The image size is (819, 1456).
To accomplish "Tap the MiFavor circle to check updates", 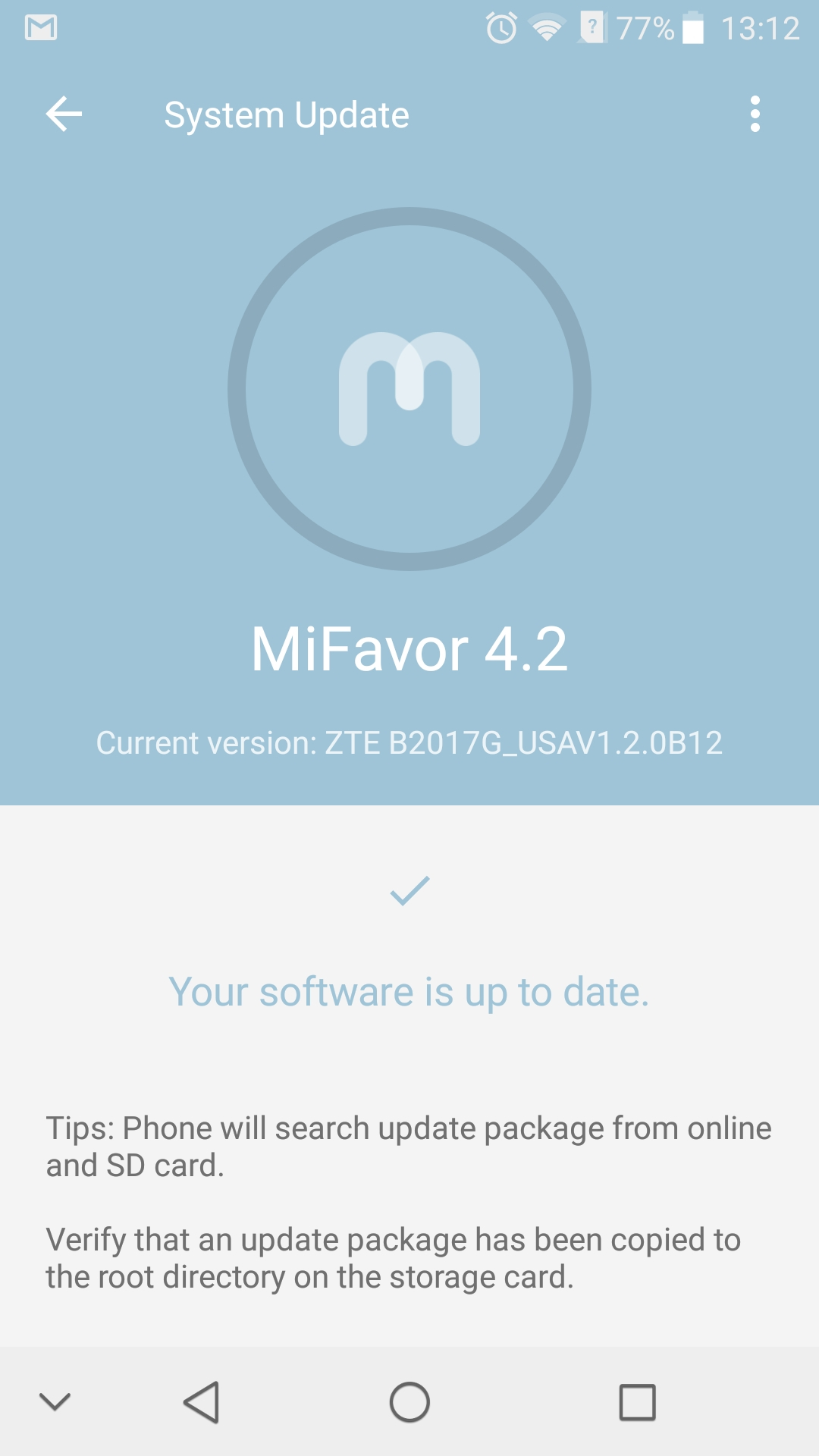I will 409,389.
